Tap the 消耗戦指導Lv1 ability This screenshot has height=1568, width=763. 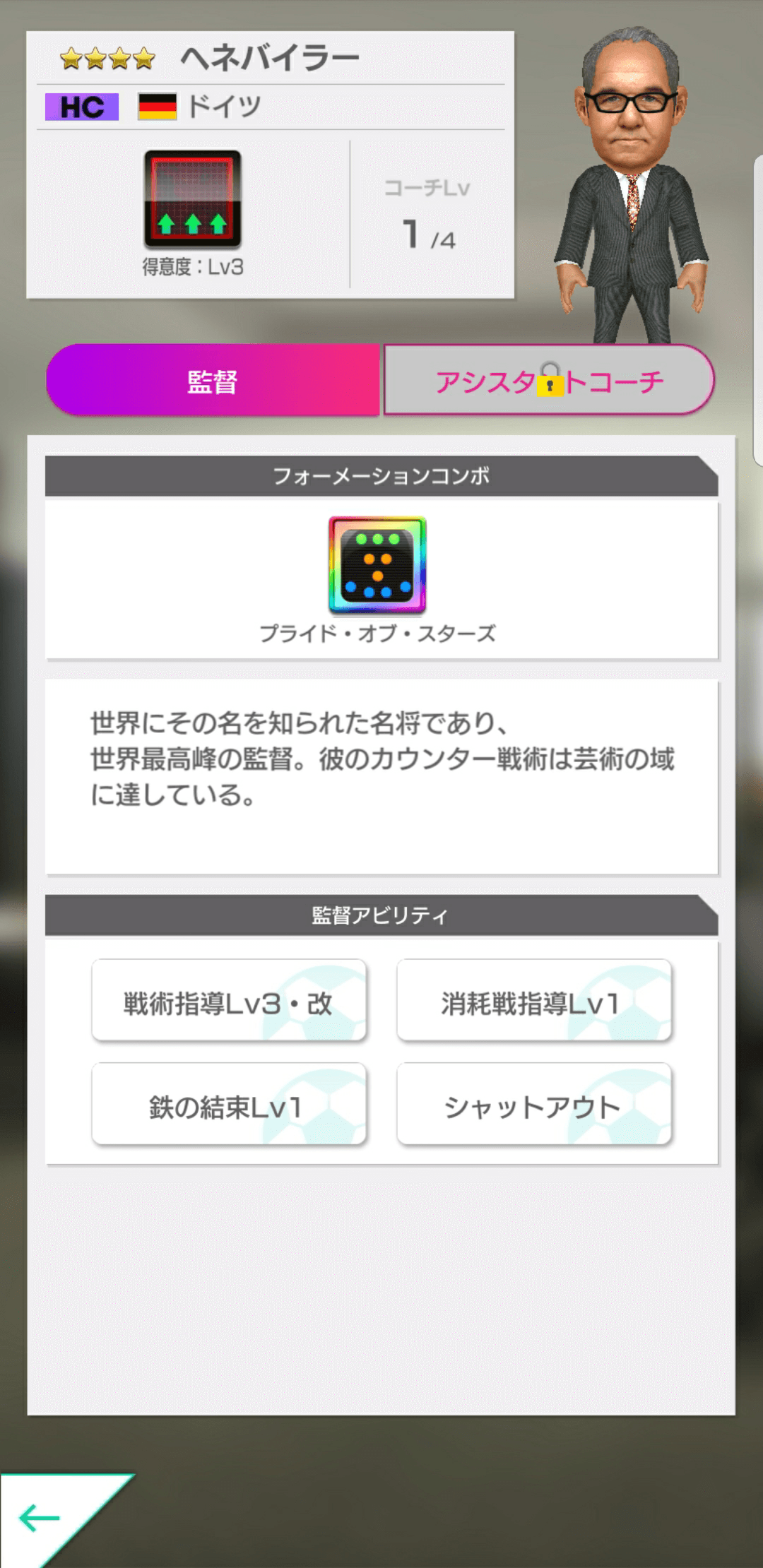pos(534,999)
